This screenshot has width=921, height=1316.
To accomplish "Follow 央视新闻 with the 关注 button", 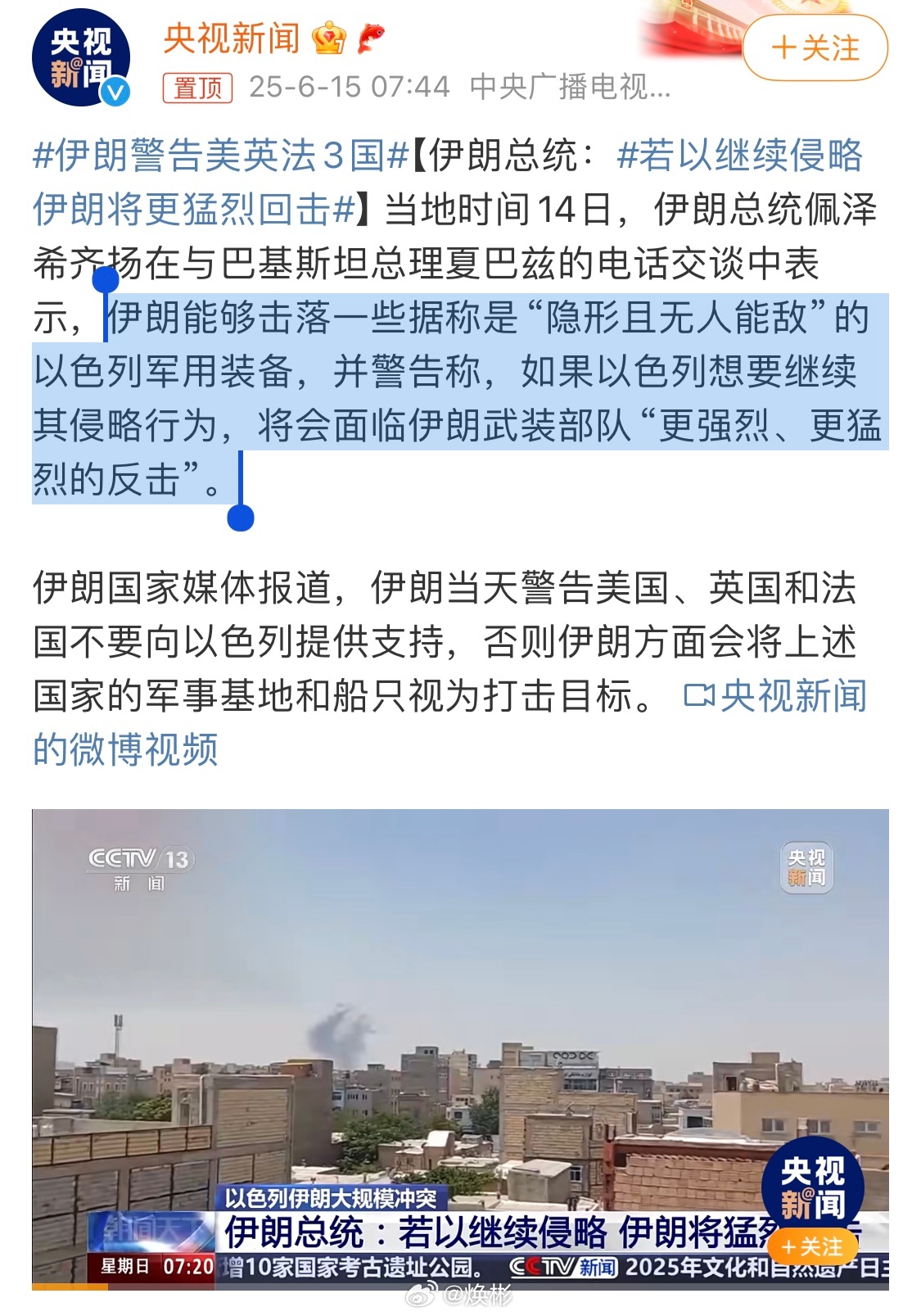I will click(815, 48).
